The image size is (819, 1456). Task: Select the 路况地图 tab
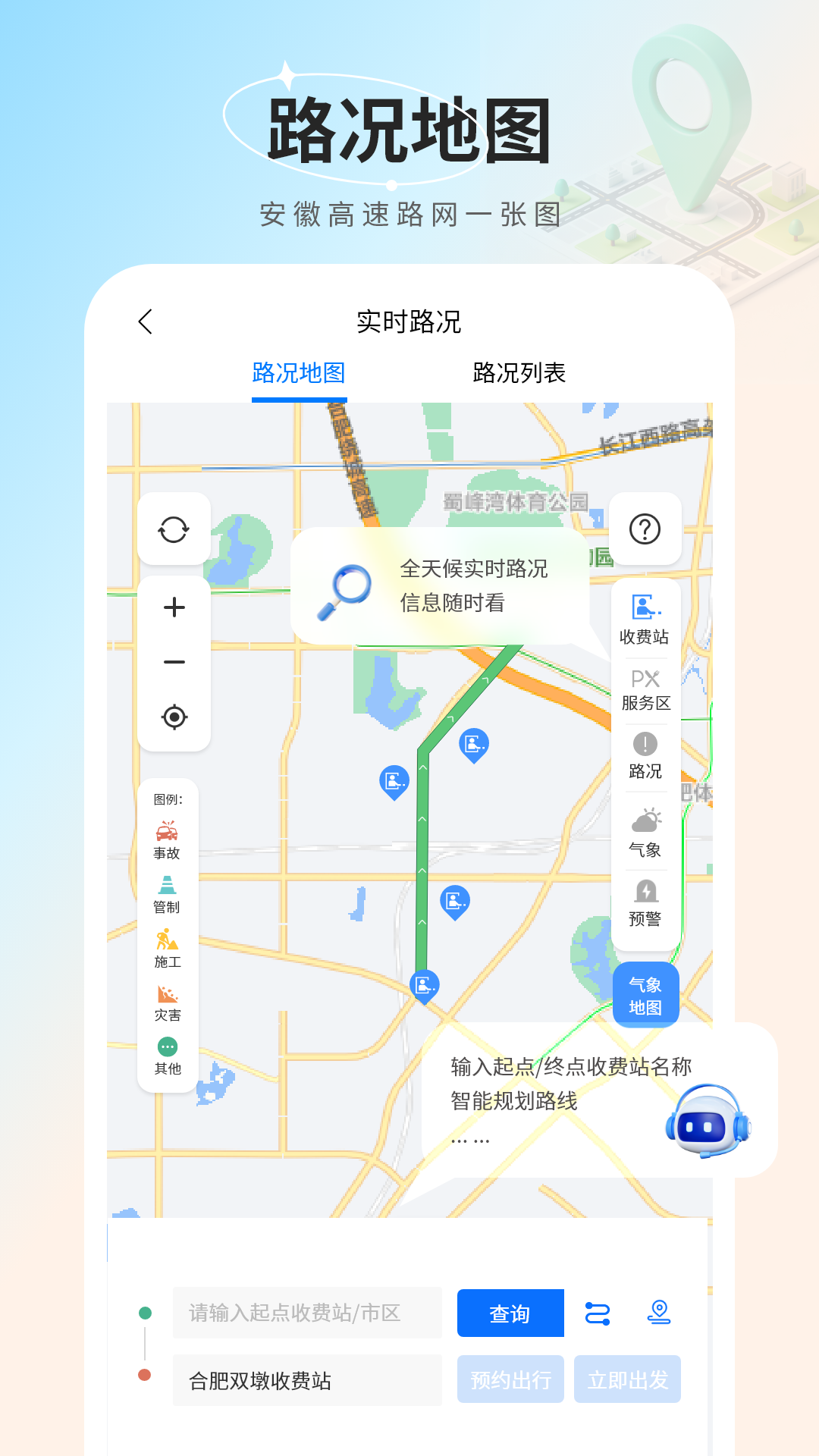click(297, 371)
